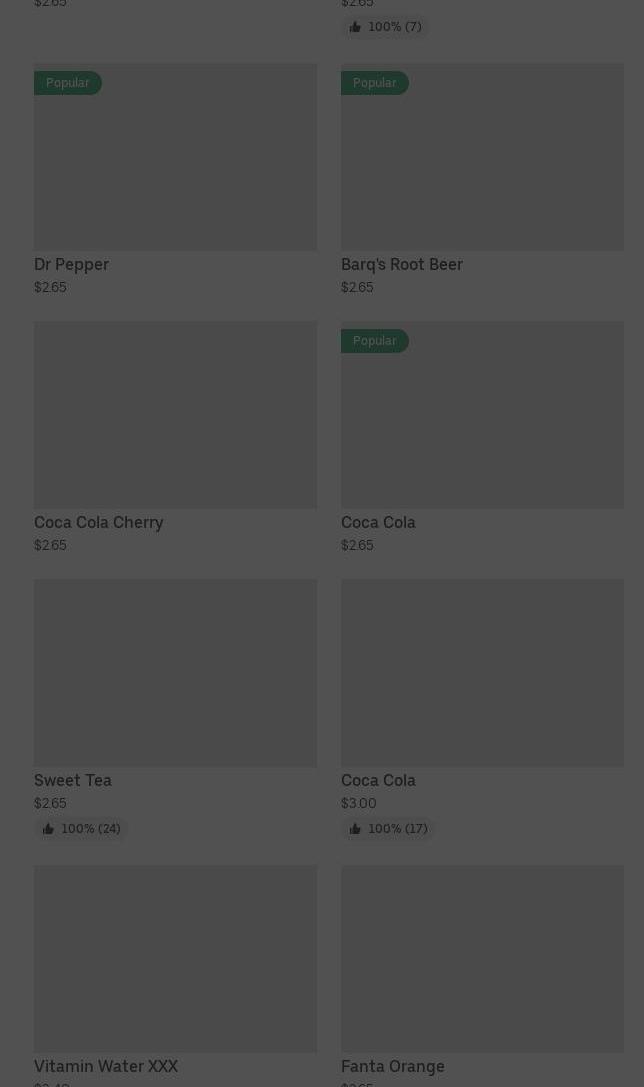The width and height of the screenshot is (644, 1087).
Task: Select the Coca Cola Cherry item
Action: 175,438
